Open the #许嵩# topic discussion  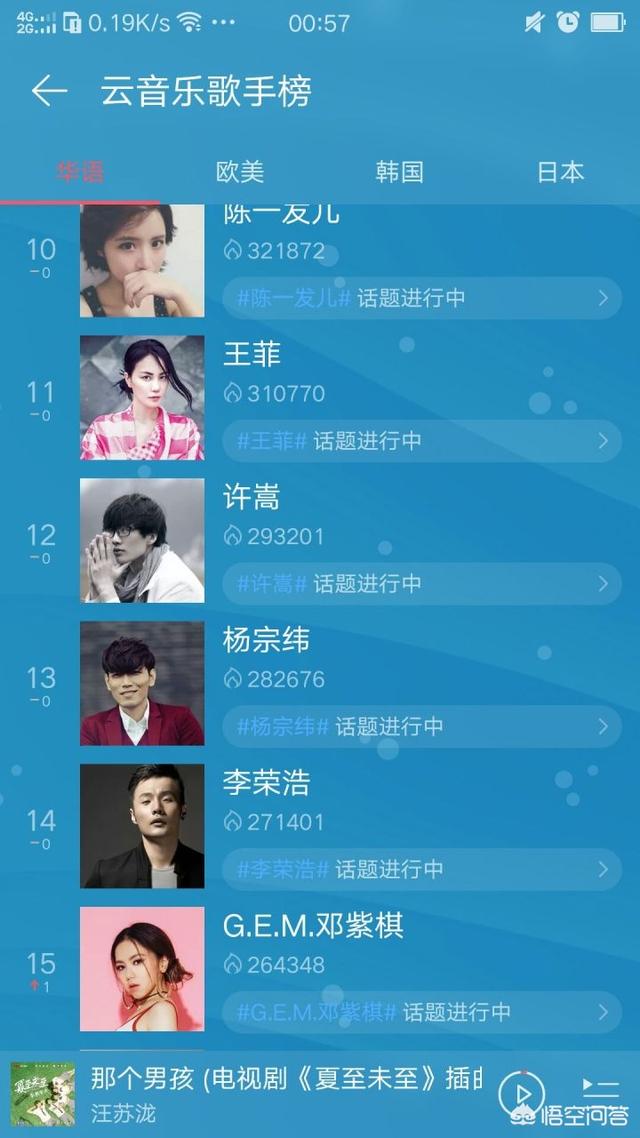click(421, 584)
